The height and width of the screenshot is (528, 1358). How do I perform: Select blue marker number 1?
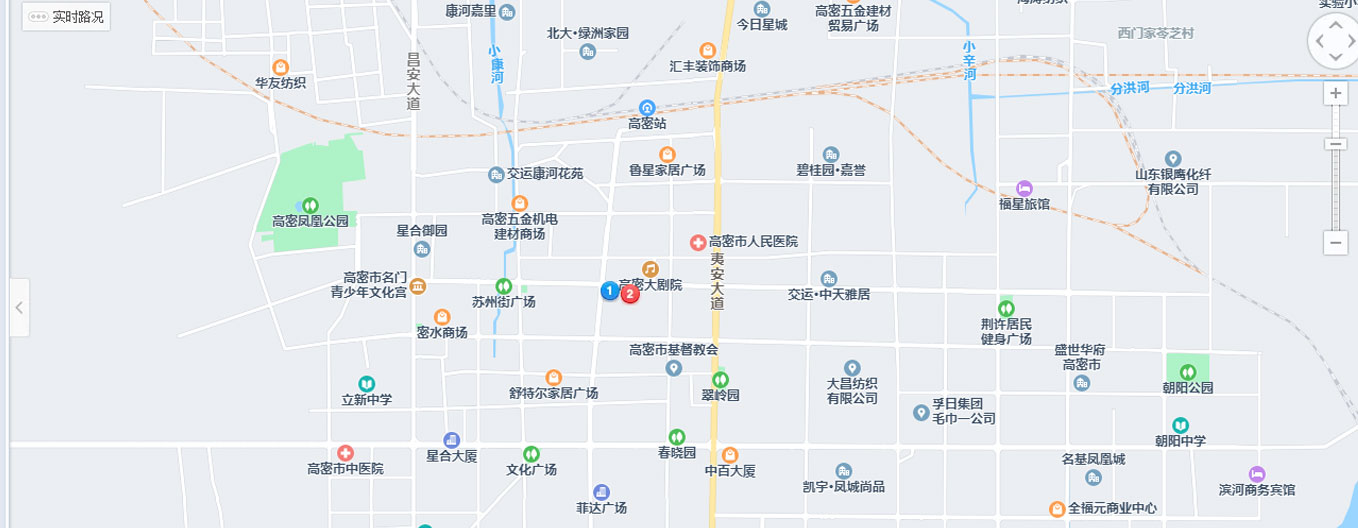pyautogui.click(x=609, y=290)
